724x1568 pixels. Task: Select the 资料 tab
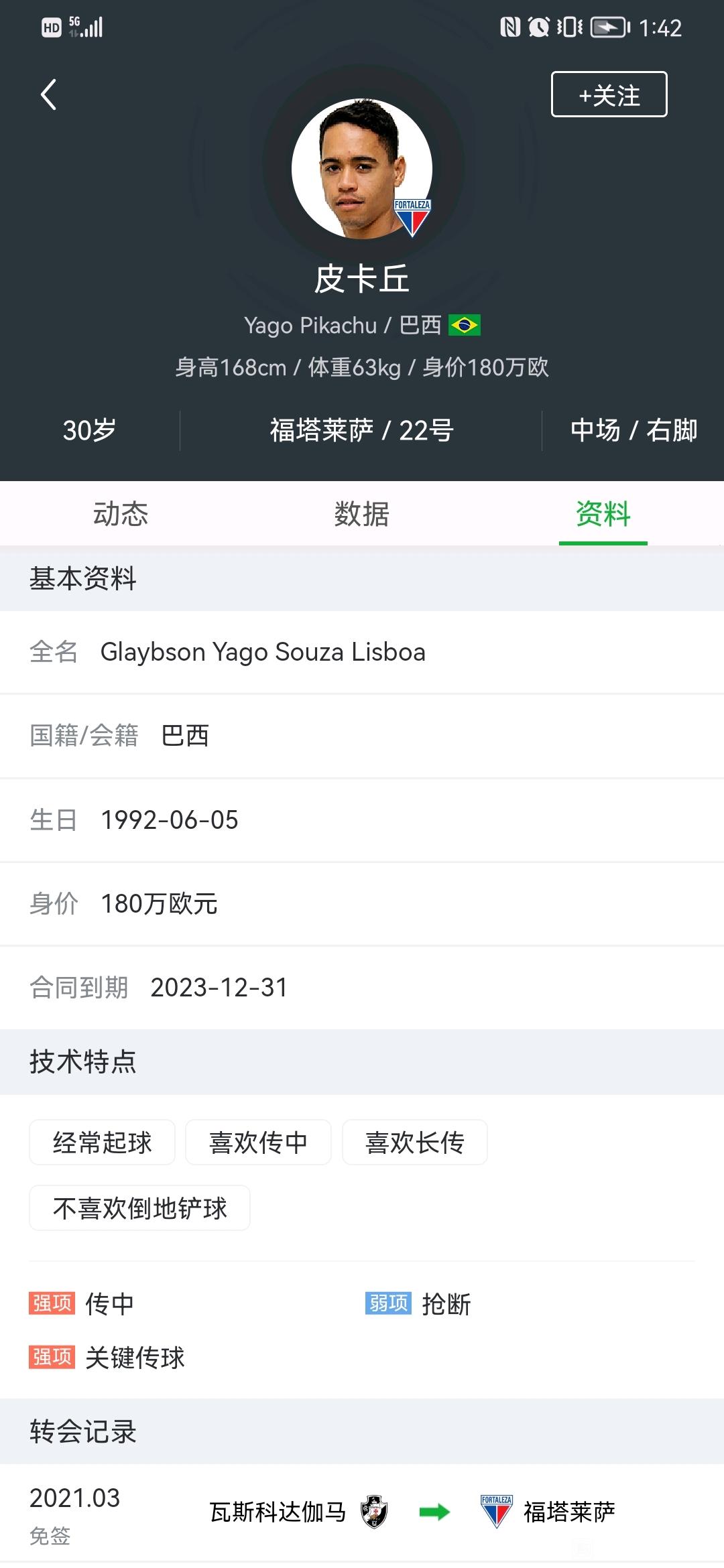(603, 514)
